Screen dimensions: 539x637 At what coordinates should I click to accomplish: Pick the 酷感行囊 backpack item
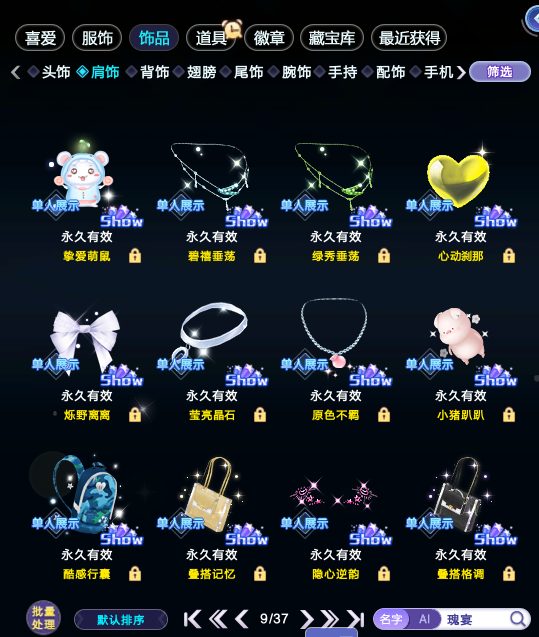86,518
